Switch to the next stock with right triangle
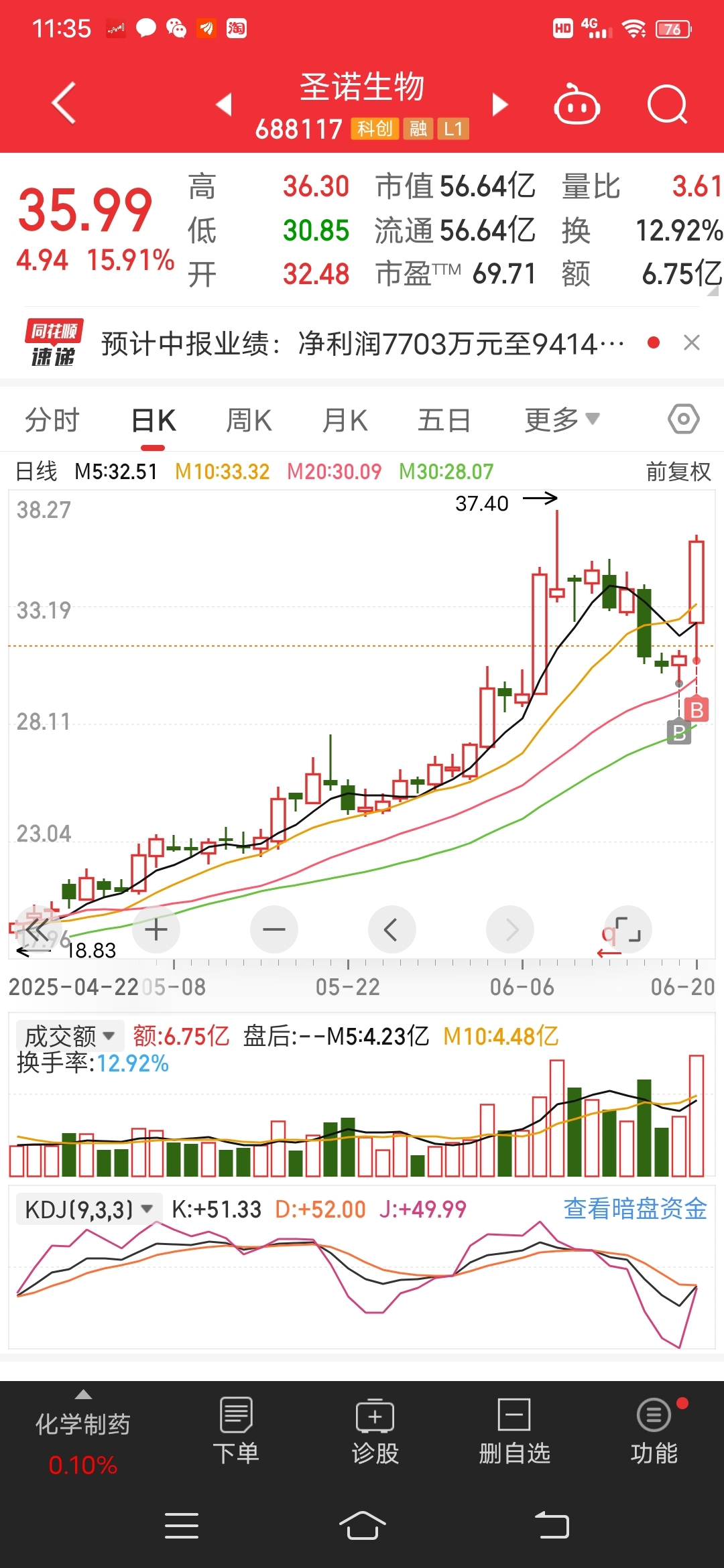This screenshot has height=1568, width=724. (x=500, y=105)
